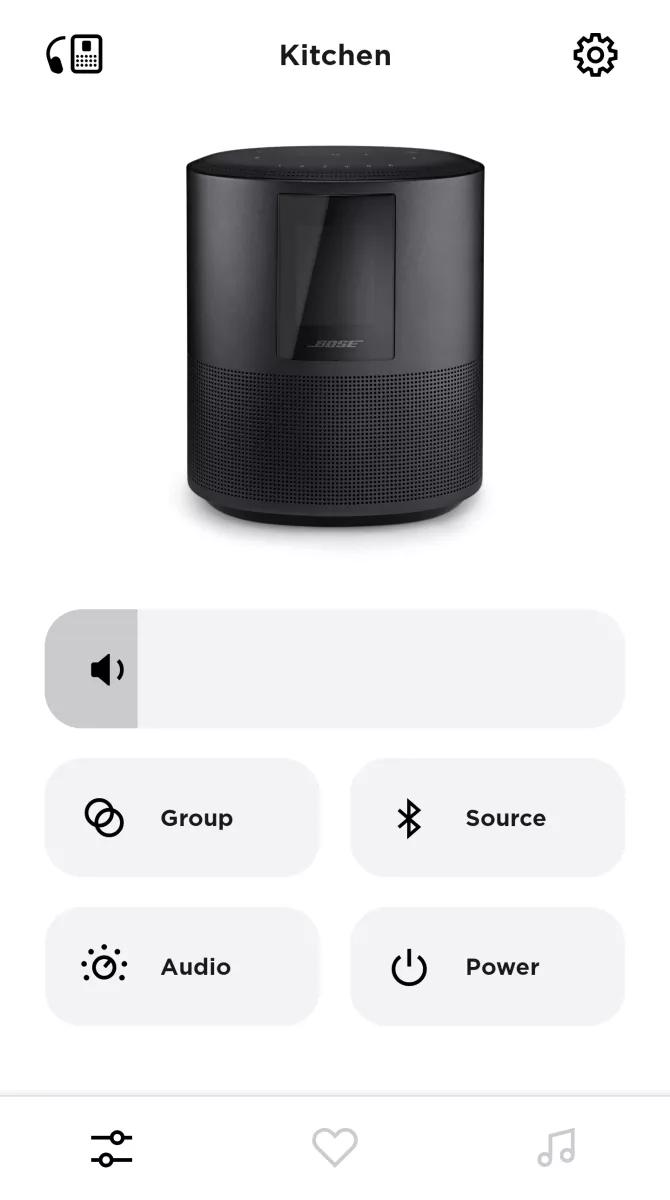Viewport: 670px width, 1200px height.
Task: Open the settings gear
Action: [595, 55]
